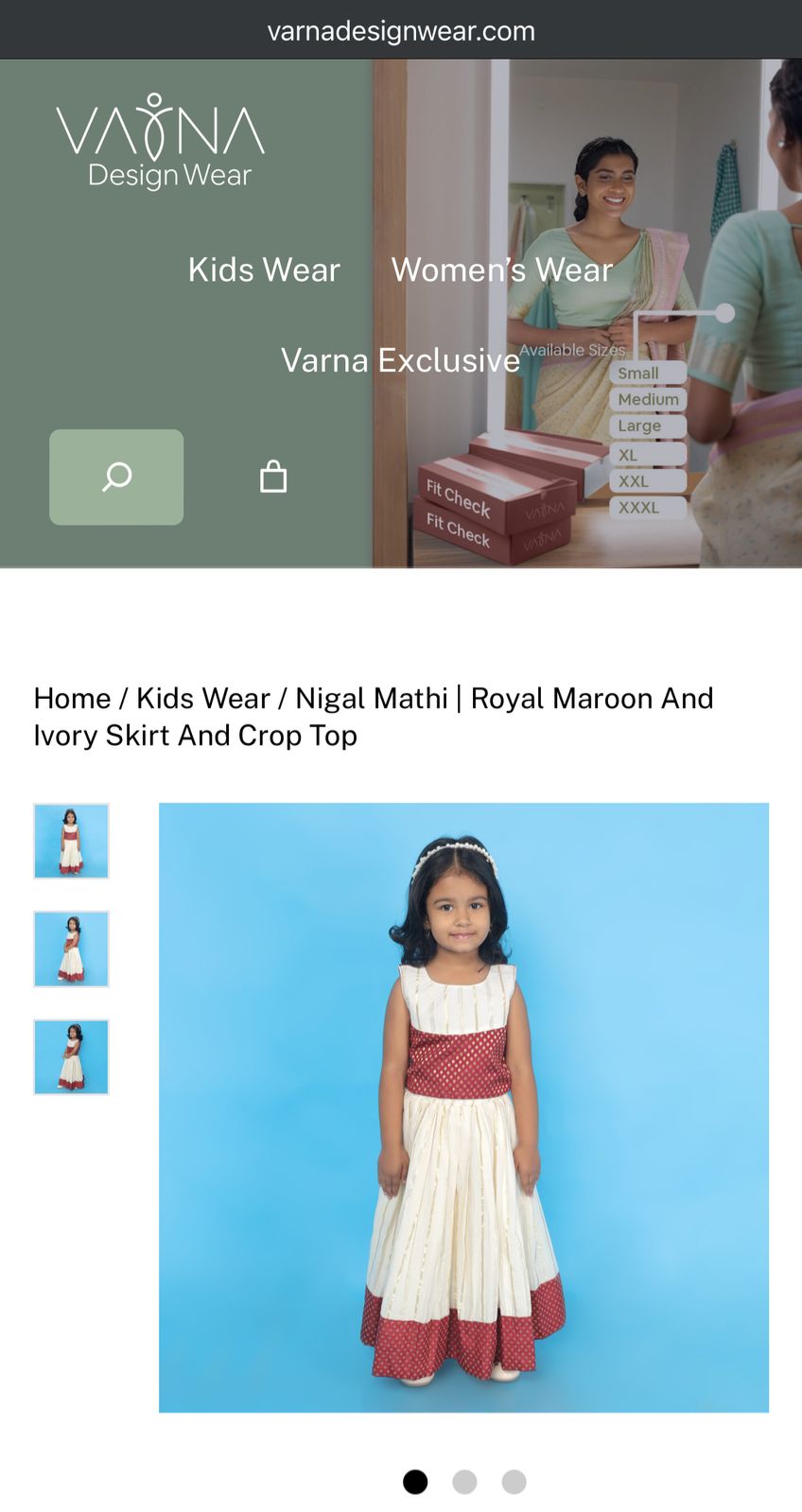This screenshot has width=802, height=1512.
Task: Open Kids Wear breadcrumb link
Action: [203, 699]
